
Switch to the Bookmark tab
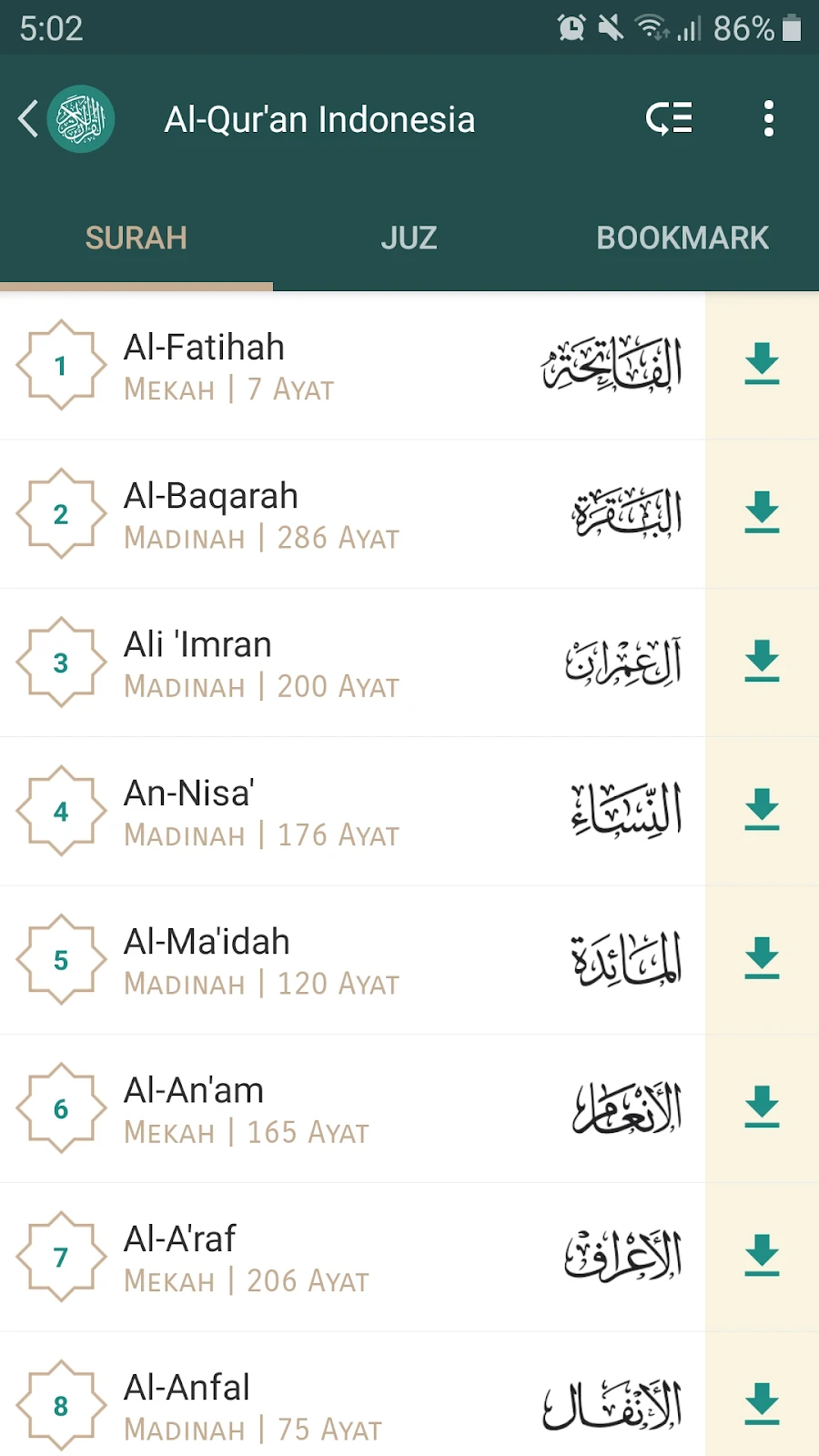coord(682,238)
